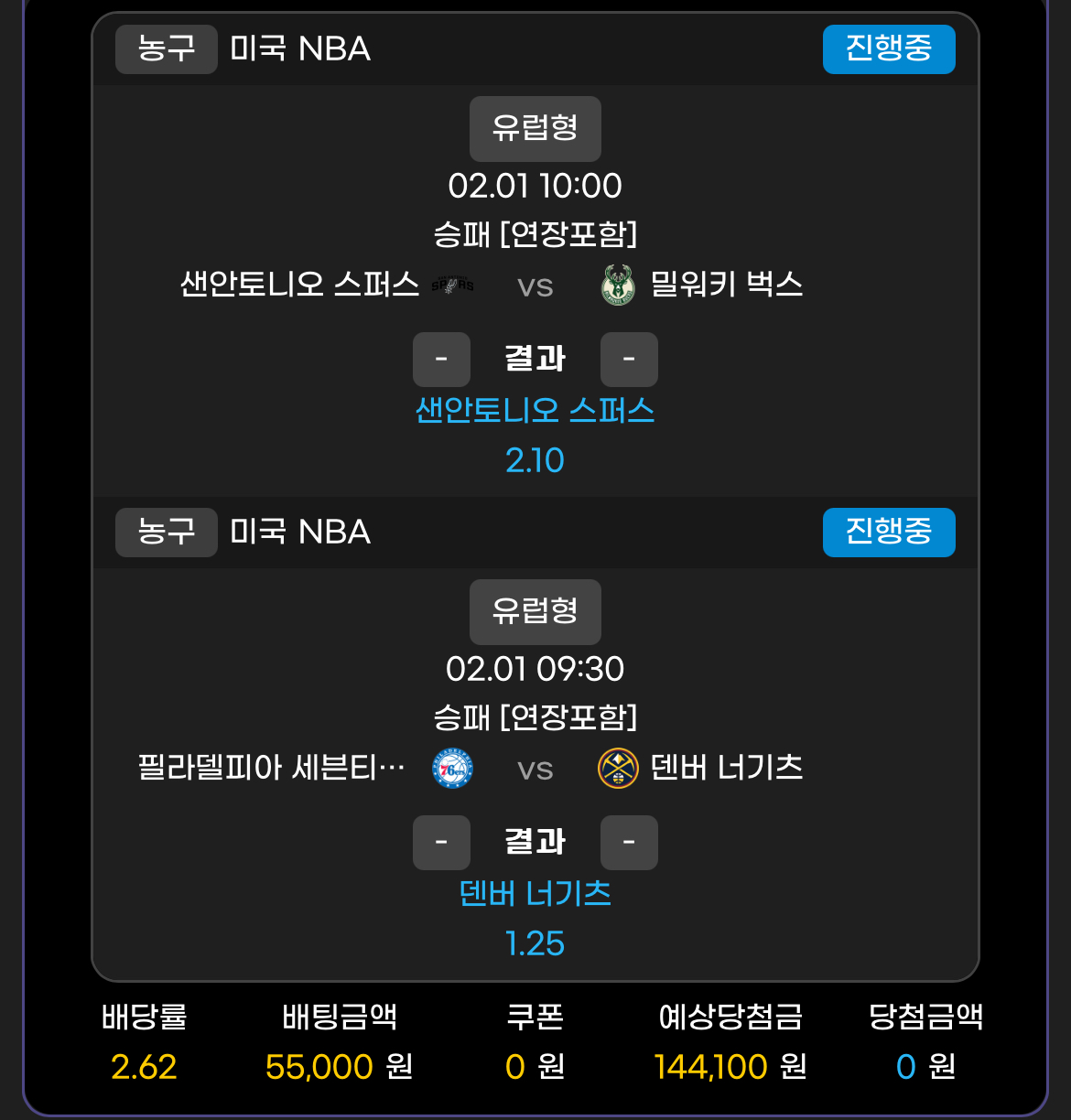This screenshot has height=1120, width=1071.
Task: Open the San Antonio Spurs vs Milwaukee Bucks match
Action: 535,285
